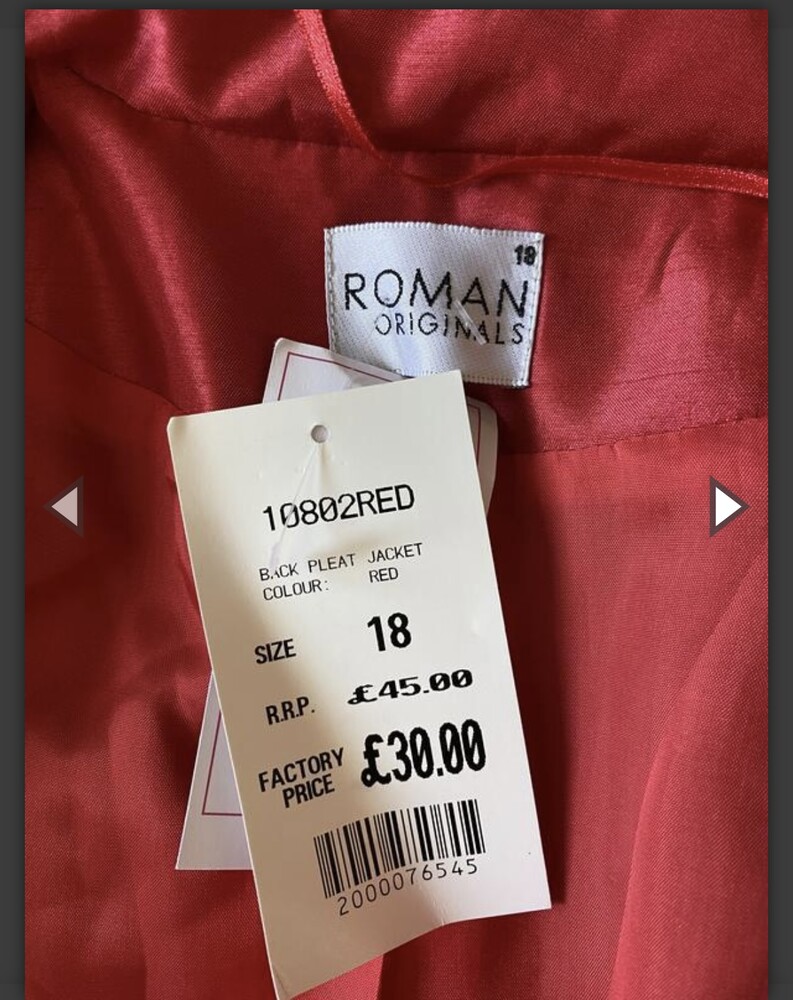Go to the previous photo
This screenshot has width=793, height=1000.
(x=65, y=507)
